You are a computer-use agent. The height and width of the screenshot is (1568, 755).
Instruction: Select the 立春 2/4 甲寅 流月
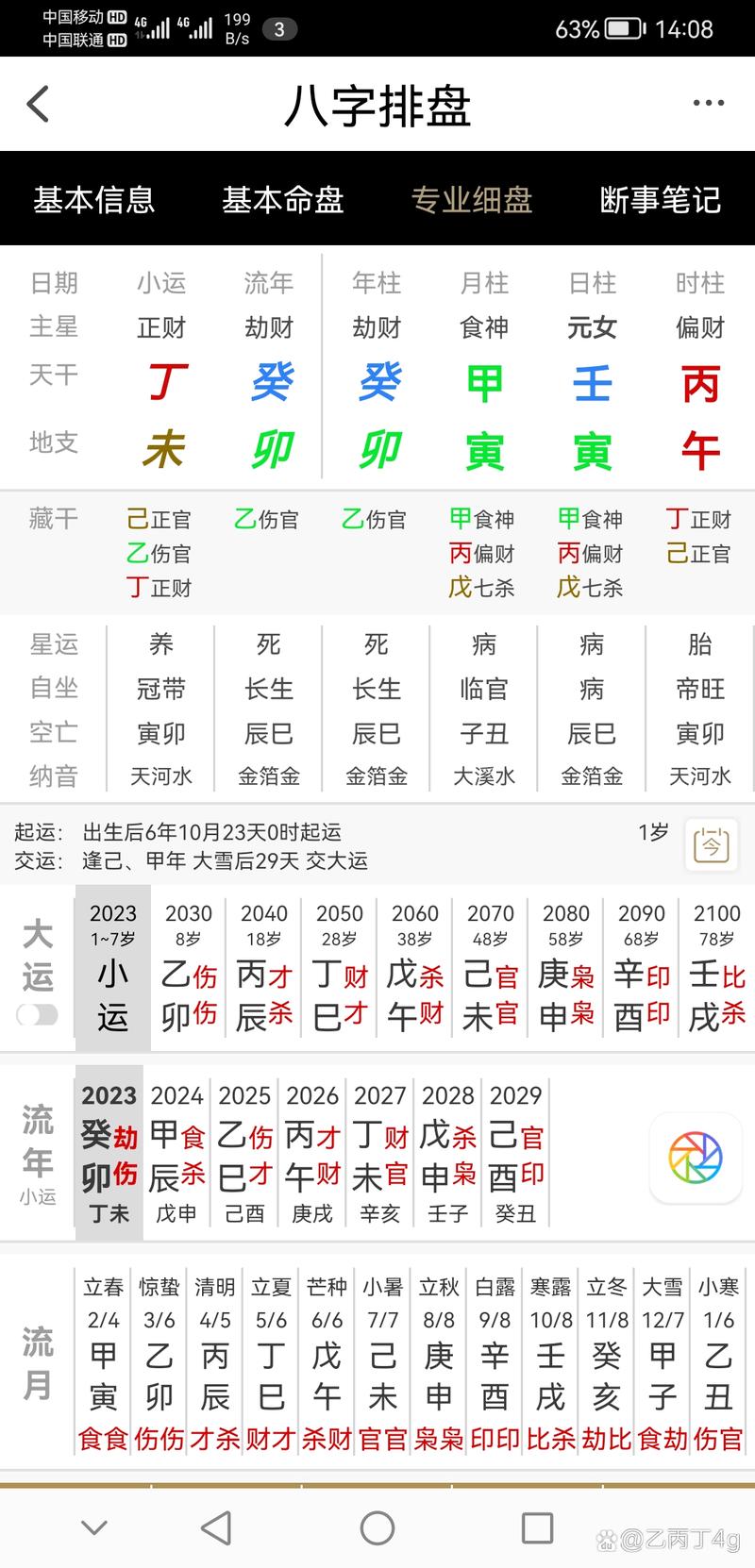[x=103, y=1364]
